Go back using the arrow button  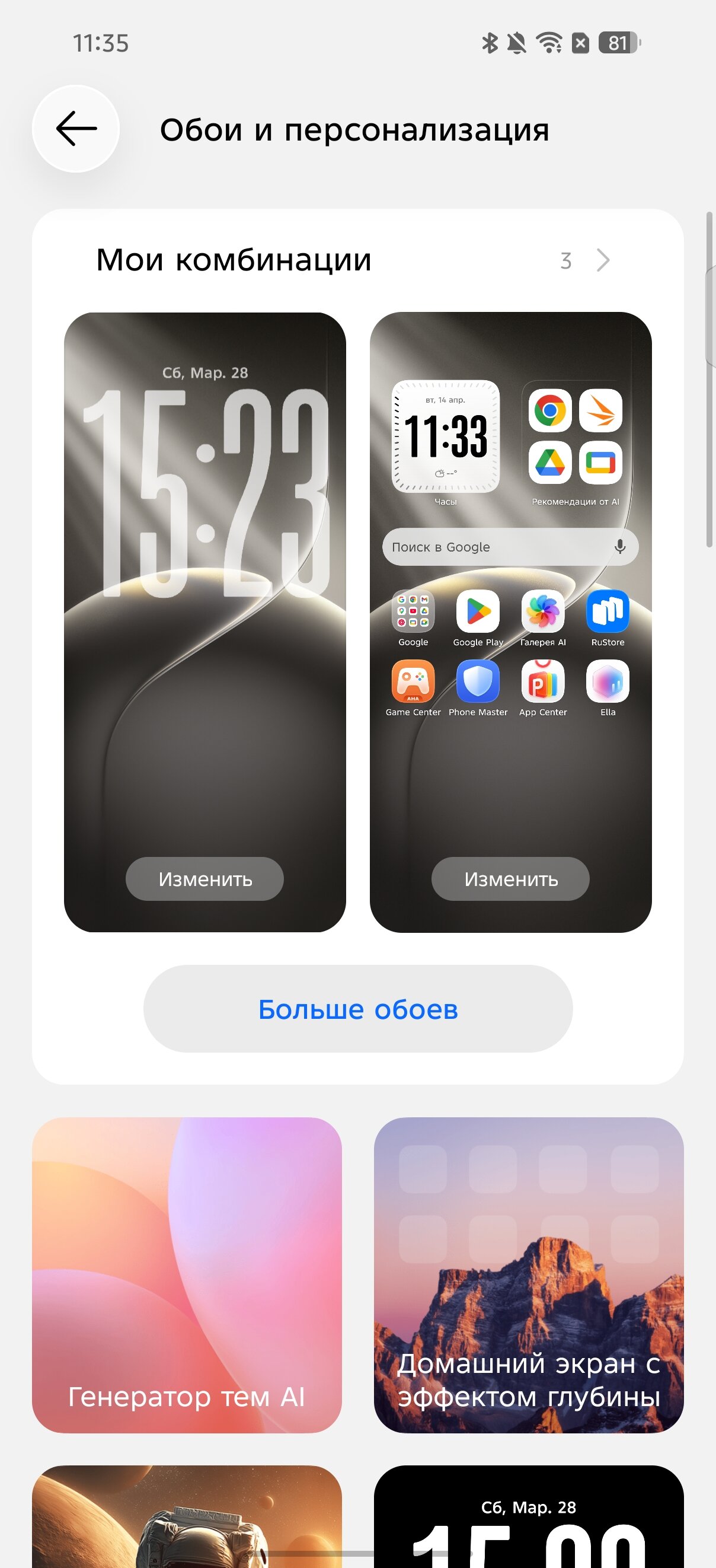[76, 129]
